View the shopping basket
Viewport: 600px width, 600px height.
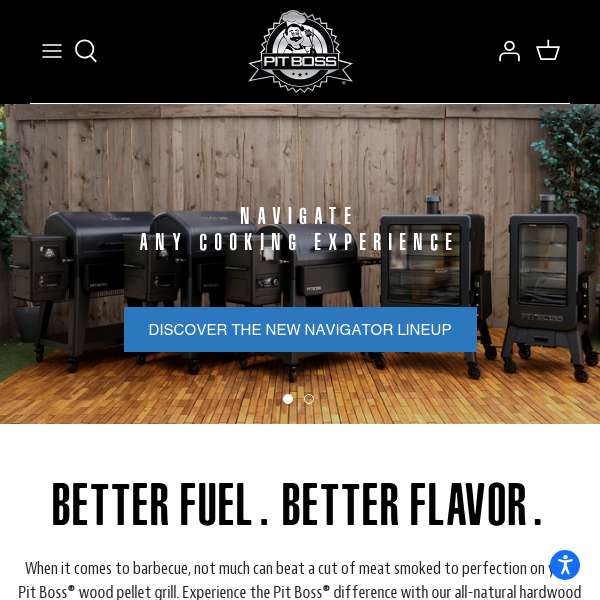pos(547,51)
